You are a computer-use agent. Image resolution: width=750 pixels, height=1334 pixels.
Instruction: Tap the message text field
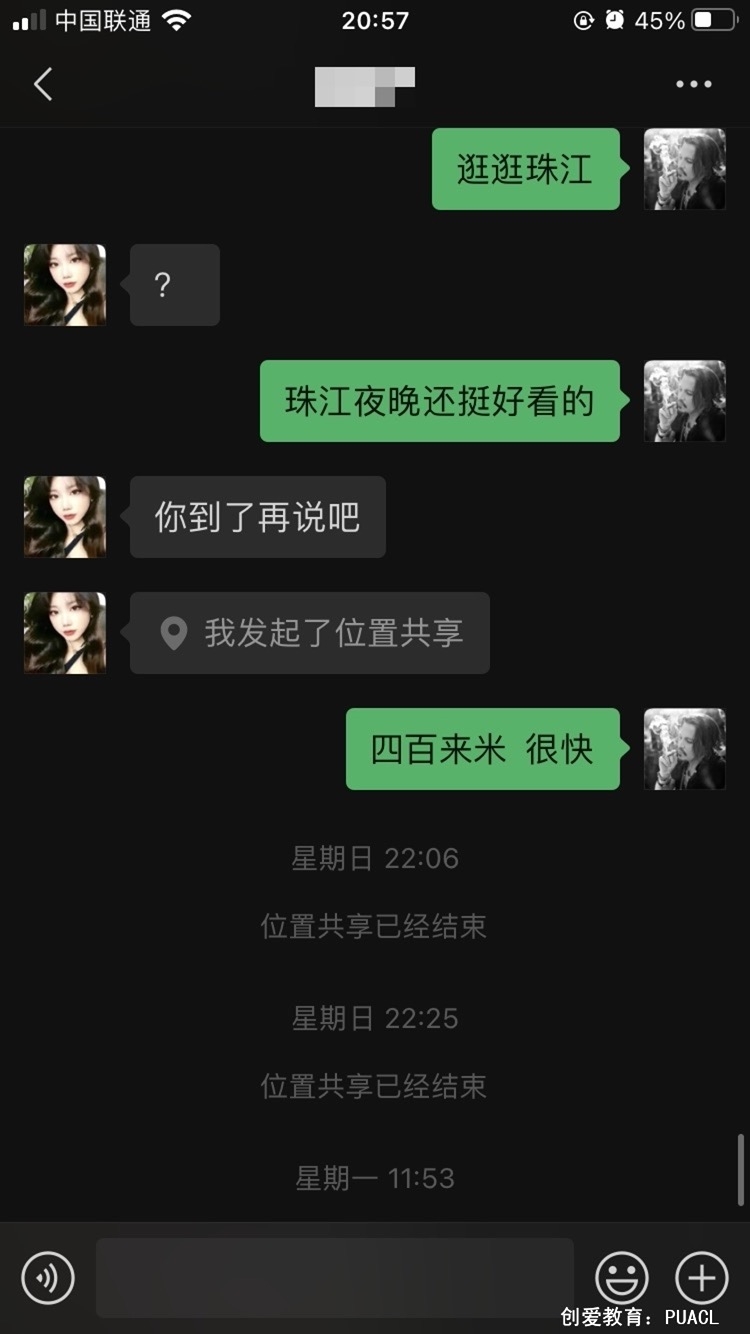(334, 1277)
